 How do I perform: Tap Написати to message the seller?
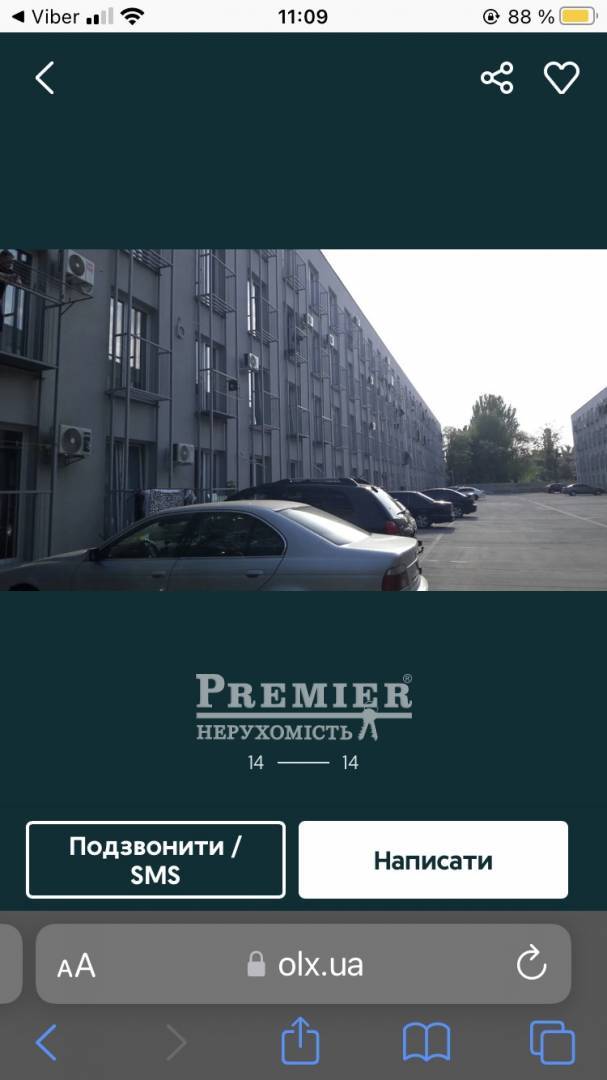(433, 860)
